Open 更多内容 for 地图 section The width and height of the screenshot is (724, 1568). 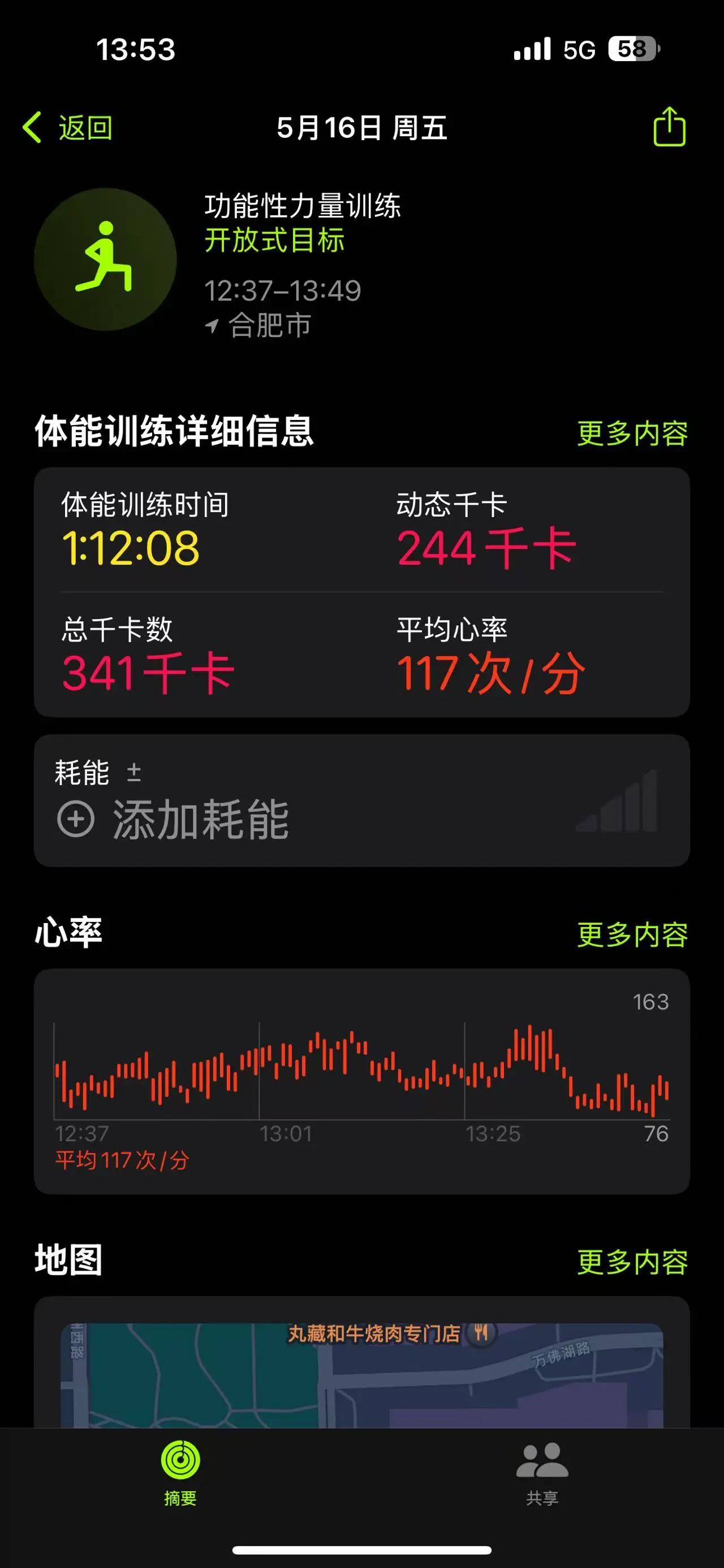click(632, 1262)
